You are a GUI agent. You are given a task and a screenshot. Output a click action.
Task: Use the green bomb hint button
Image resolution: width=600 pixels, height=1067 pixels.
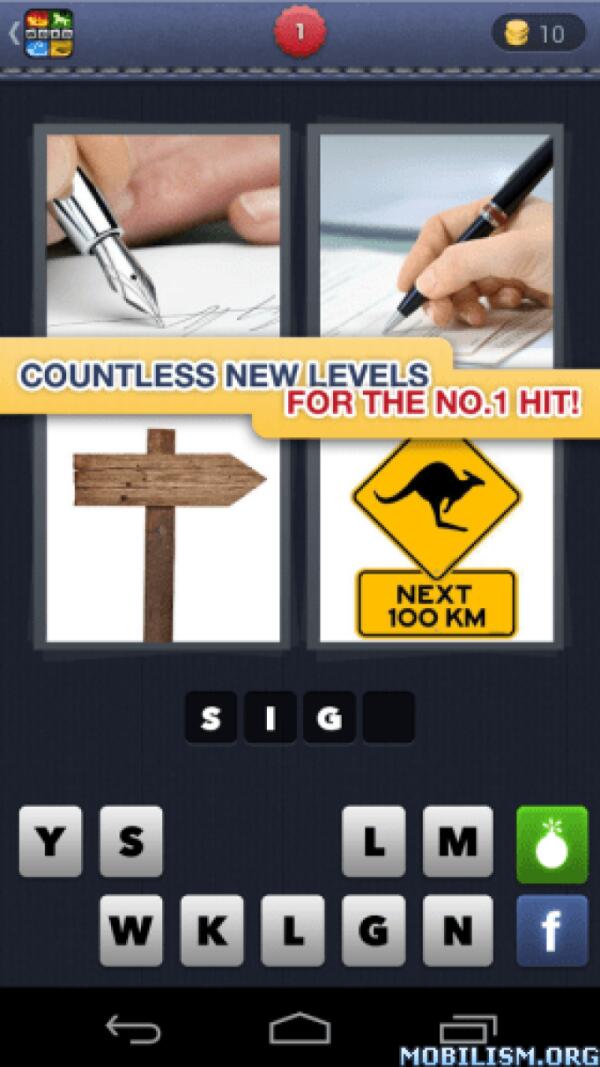tap(551, 845)
